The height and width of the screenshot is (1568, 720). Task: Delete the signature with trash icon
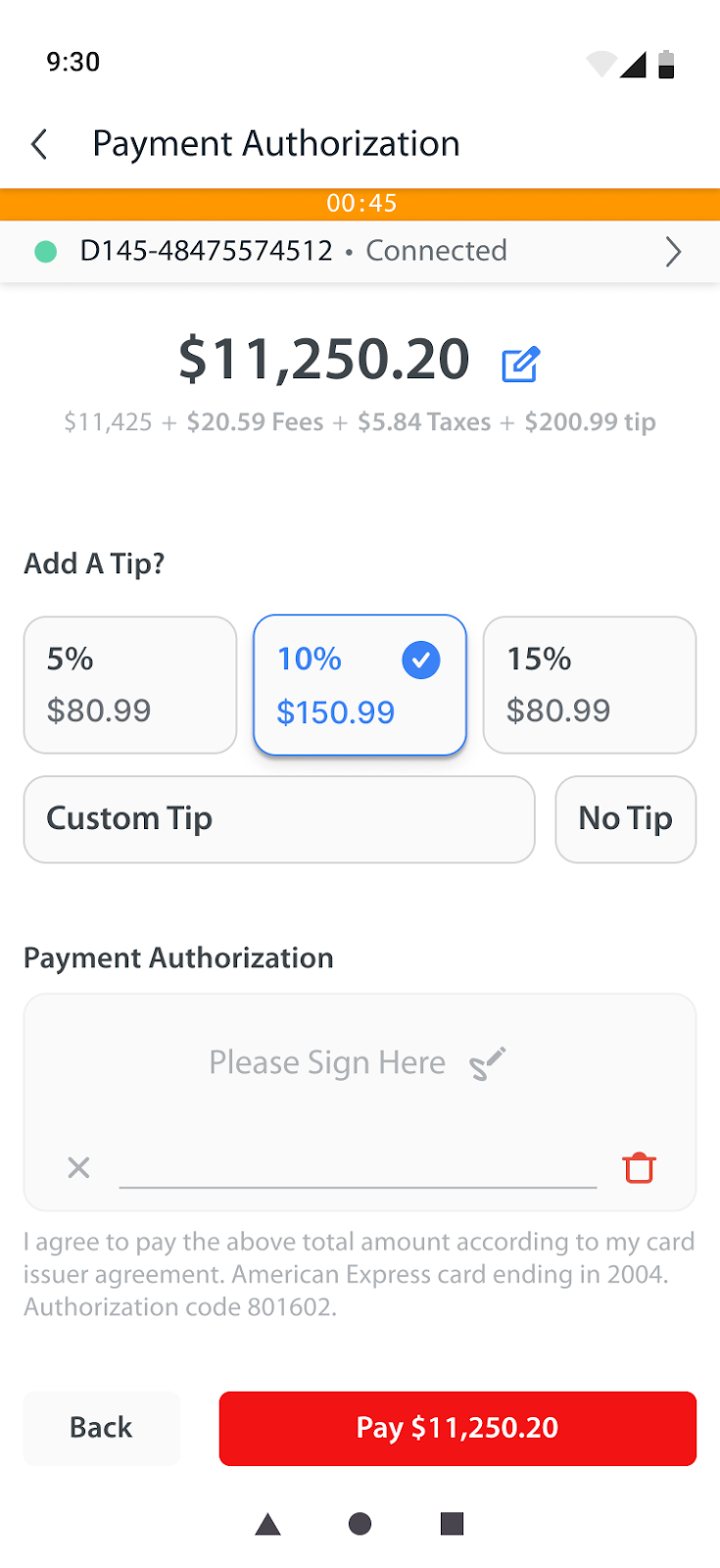pyautogui.click(x=639, y=1168)
